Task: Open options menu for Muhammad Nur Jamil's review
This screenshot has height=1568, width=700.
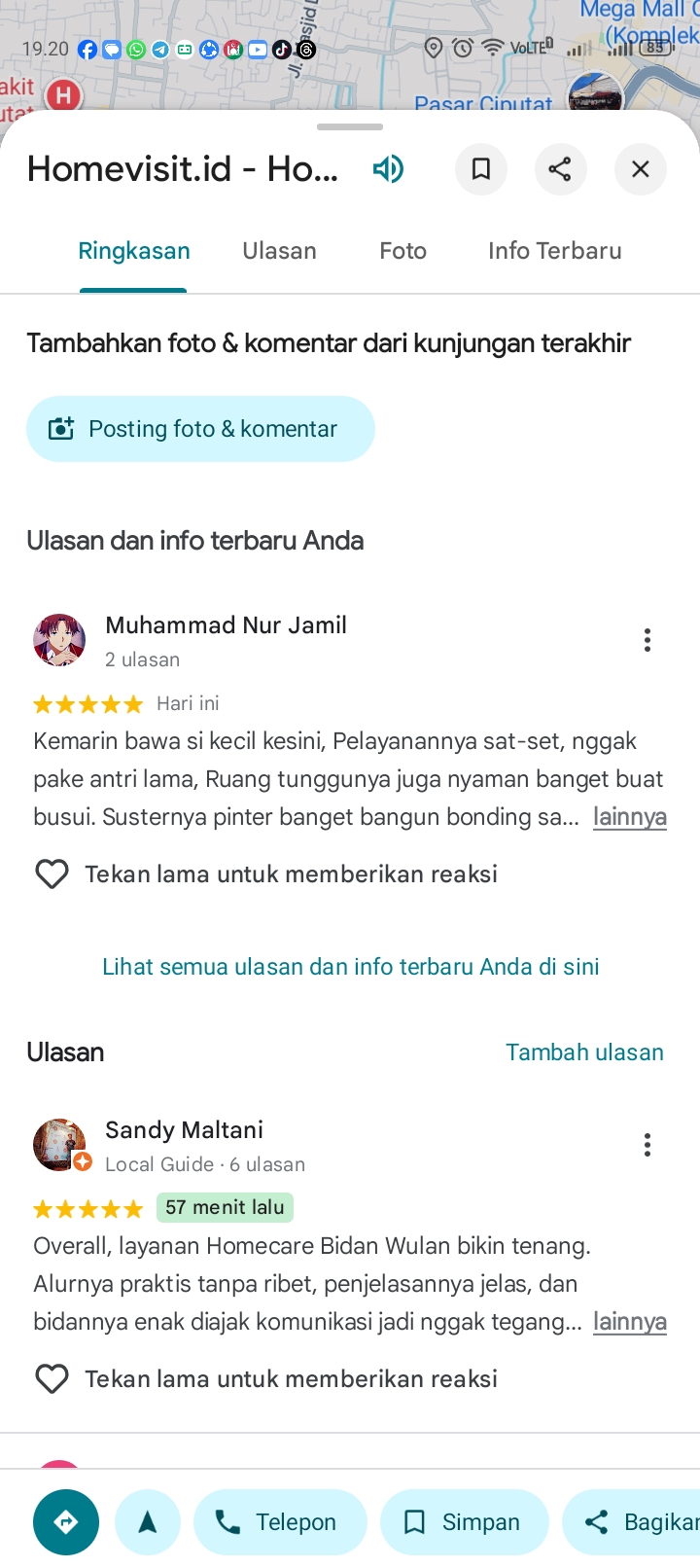Action: coord(647,640)
